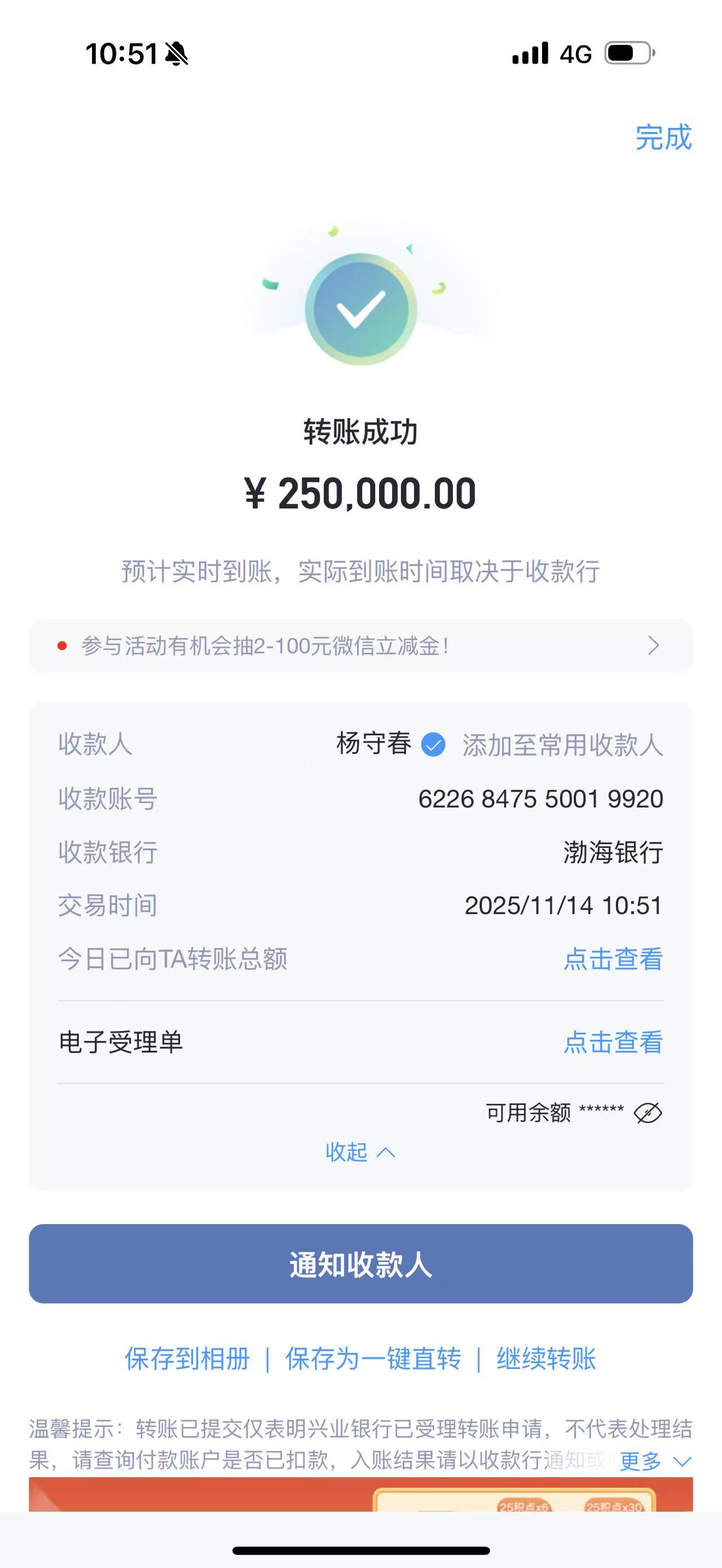
Task: Select 保存为一键直转
Action: point(373,1359)
